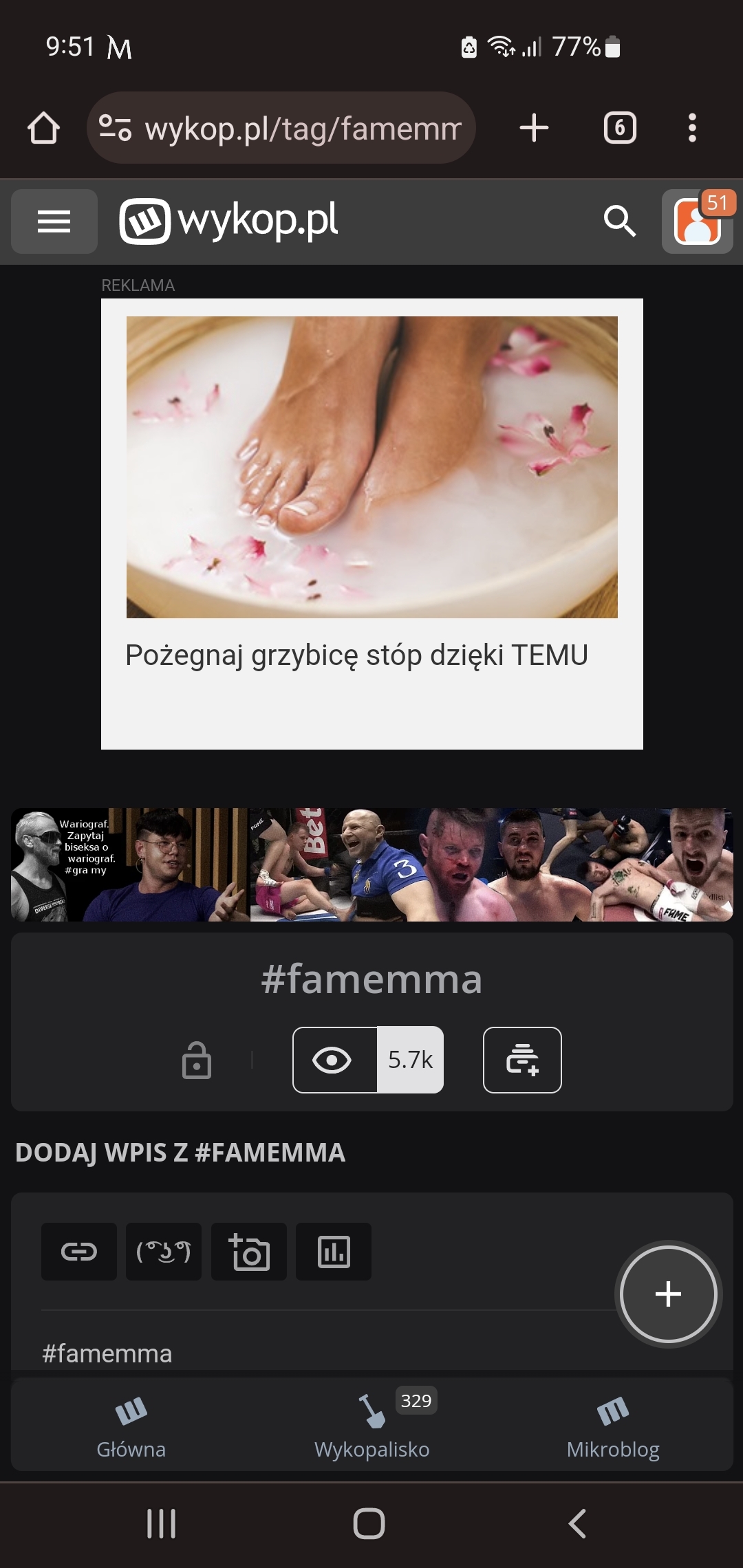743x1568 pixels.
Task: Add a poll to the post
Action: pos(334,1252)
